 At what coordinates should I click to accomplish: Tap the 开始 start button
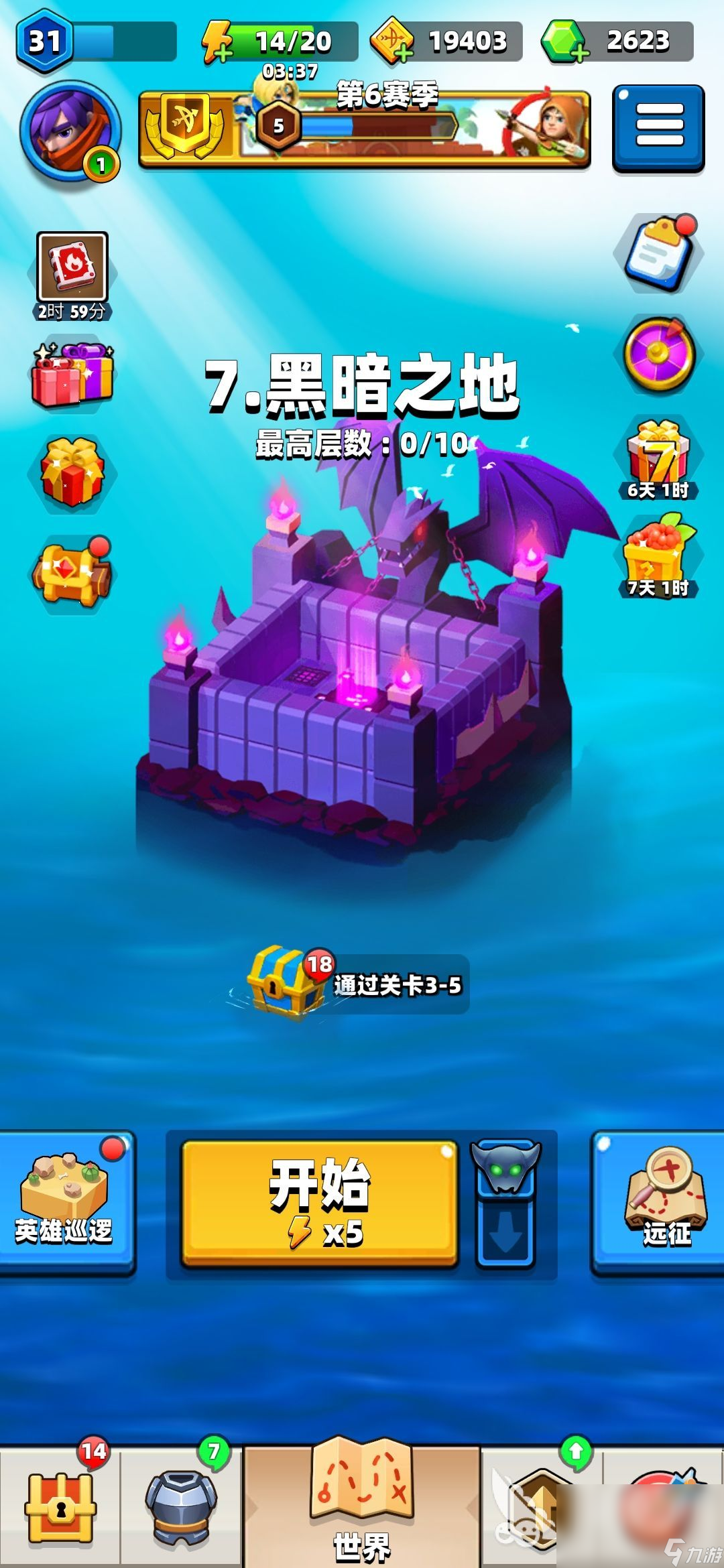(x=320, y=1203)
